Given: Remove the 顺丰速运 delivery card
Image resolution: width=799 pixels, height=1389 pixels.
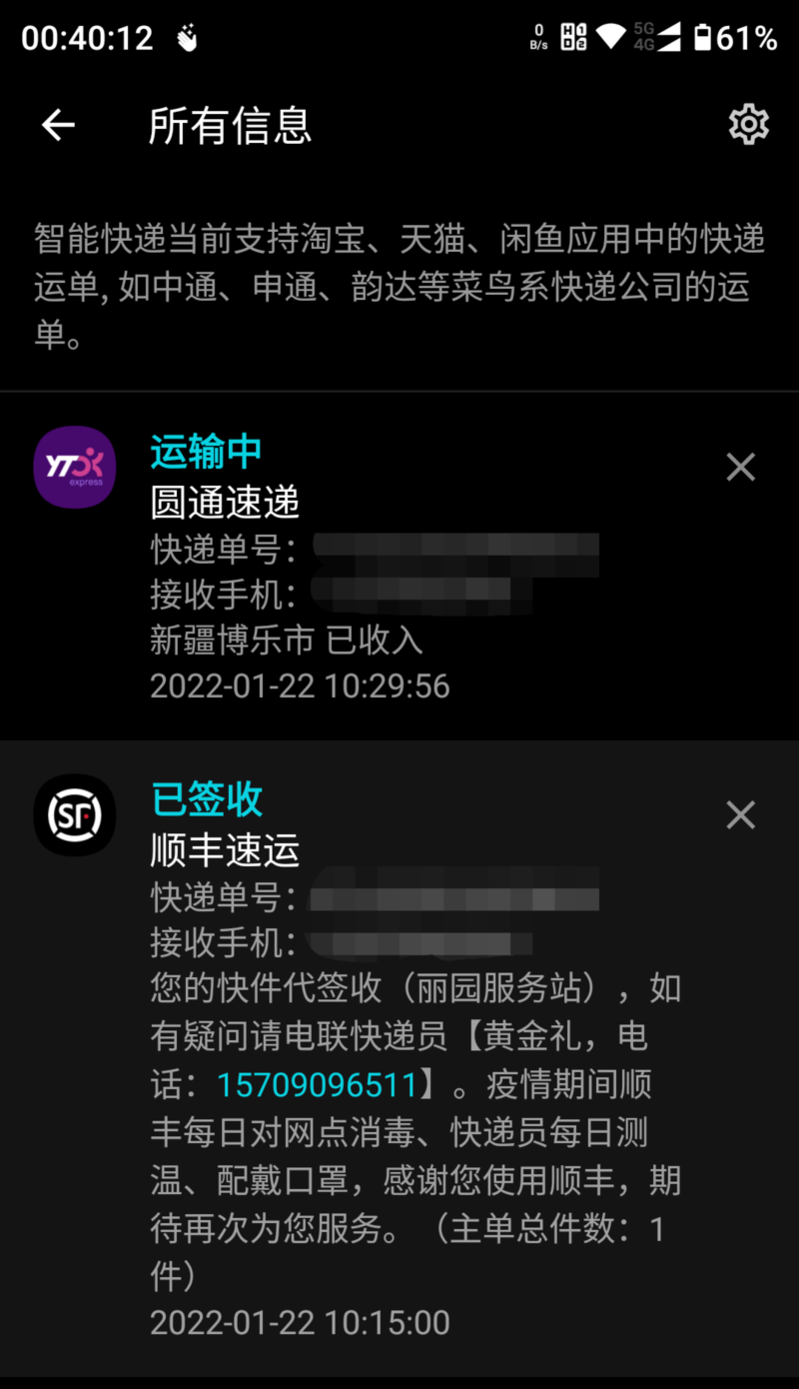Looking at the screenshot, I should coord(740,816).
